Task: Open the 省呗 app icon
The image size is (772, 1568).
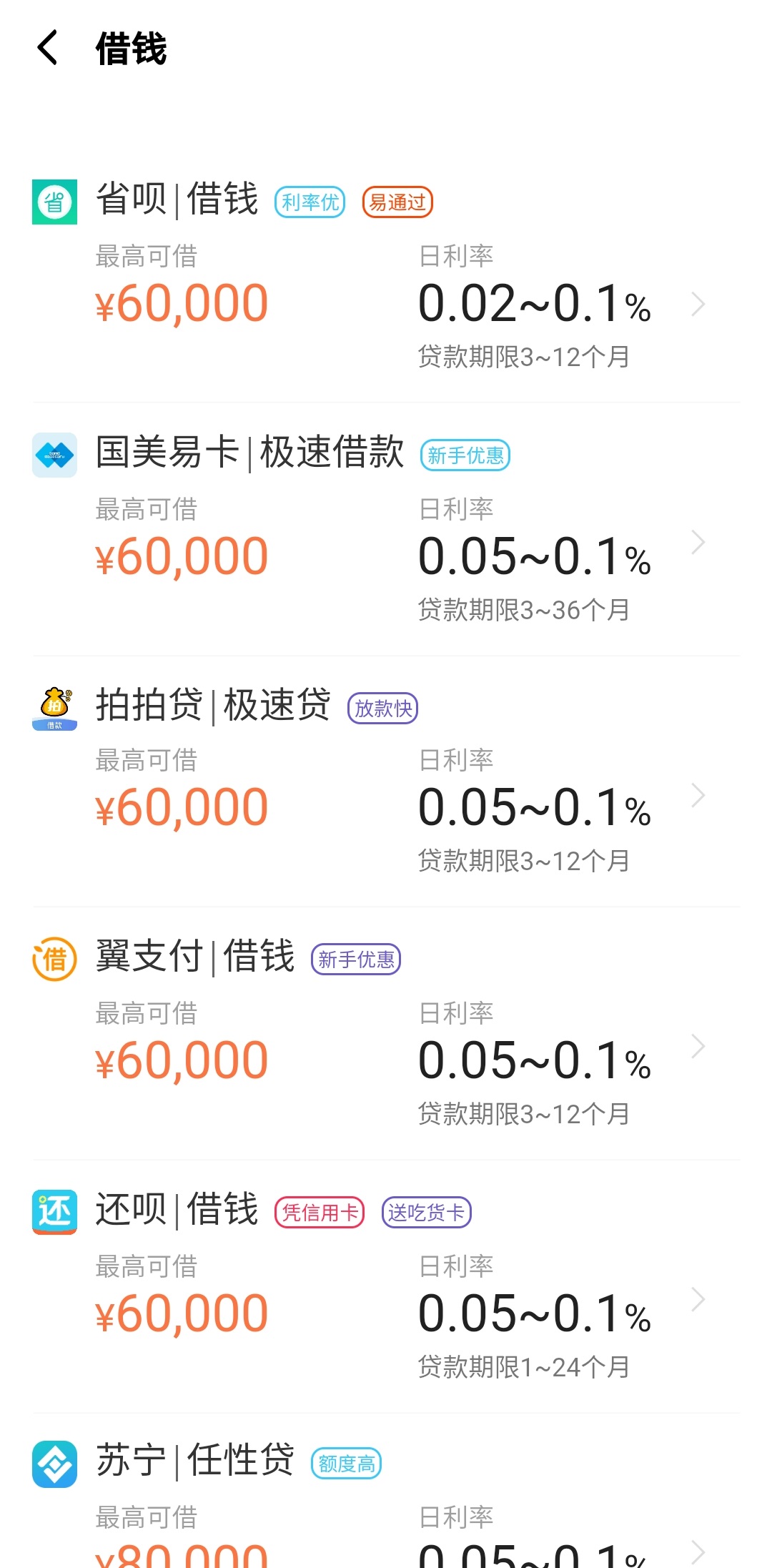Action: click(54, 202)
